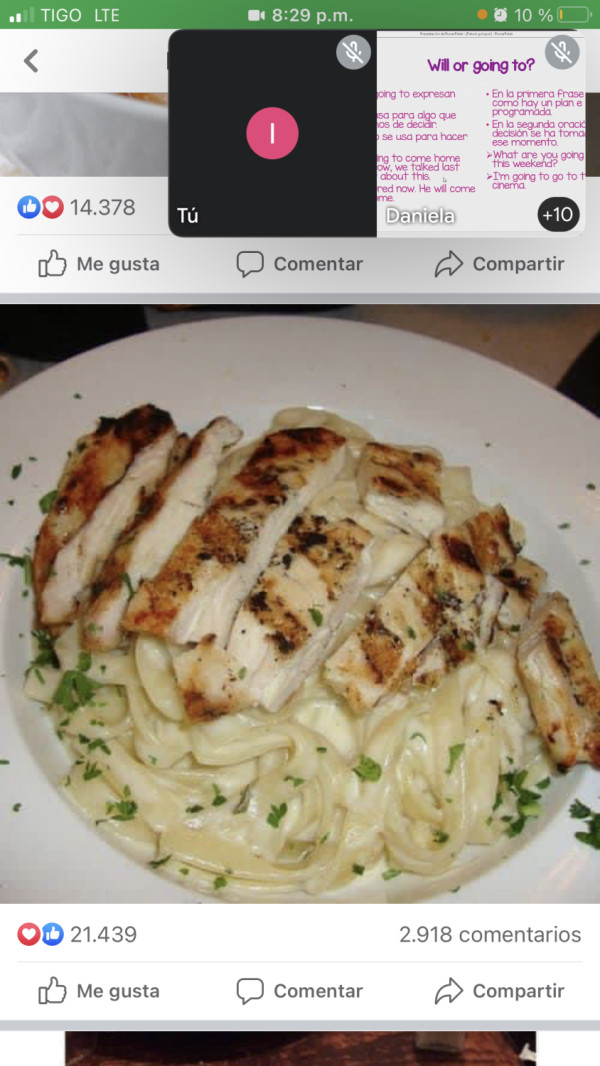The image size is (600, 1066).
Task: Comment on the post with 14.378 reactions
Action: tap(299, 264)
